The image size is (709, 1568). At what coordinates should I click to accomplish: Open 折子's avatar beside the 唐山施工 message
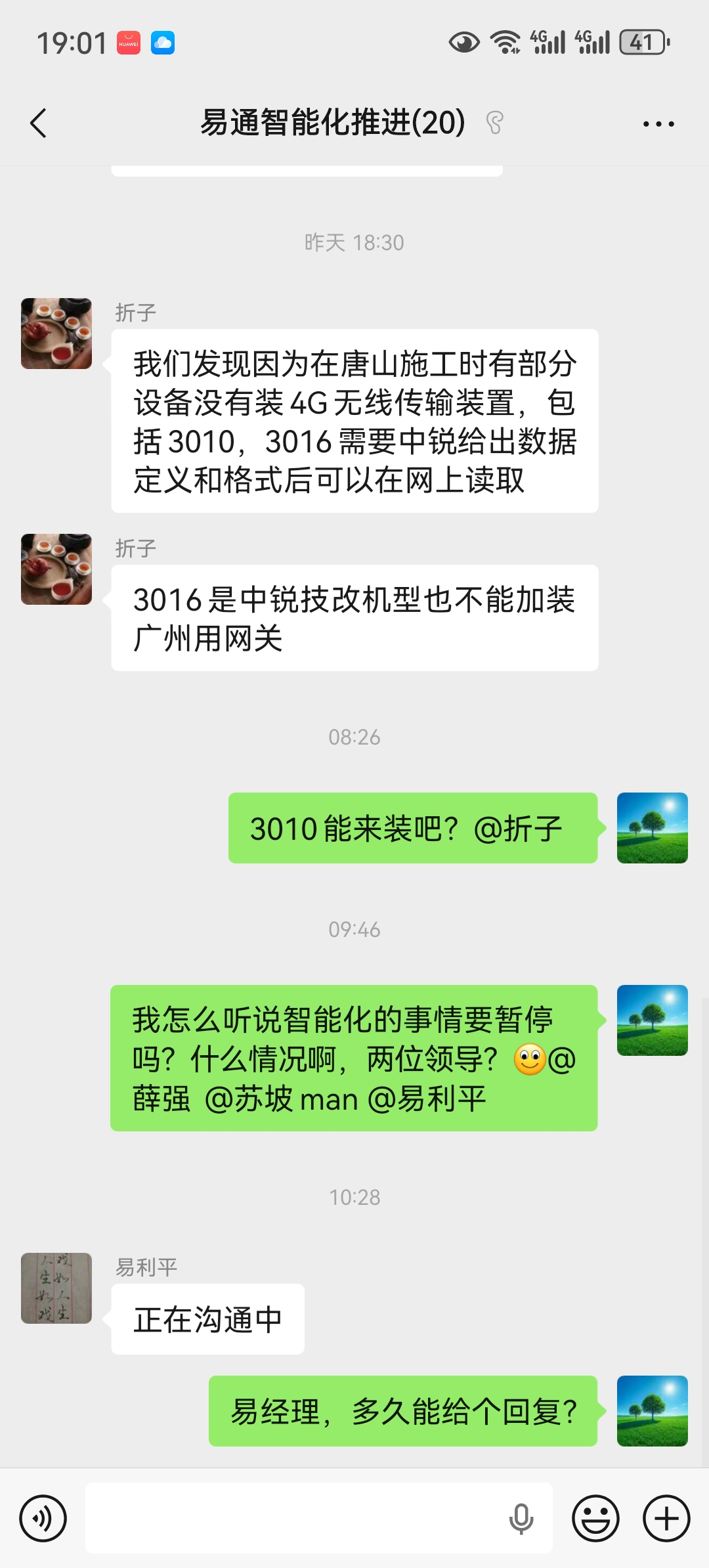(56, 334)
